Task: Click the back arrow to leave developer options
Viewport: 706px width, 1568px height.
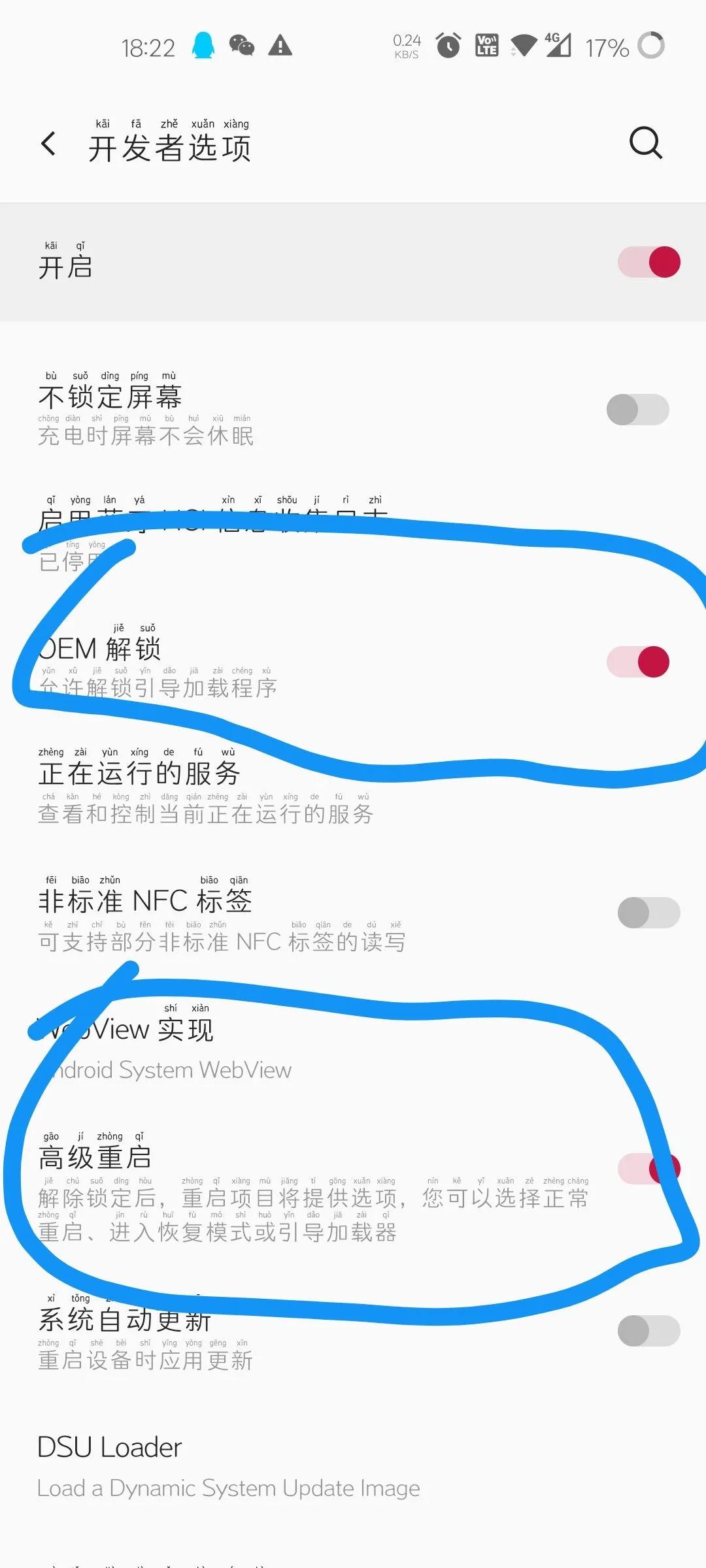Action: (49, 143)
